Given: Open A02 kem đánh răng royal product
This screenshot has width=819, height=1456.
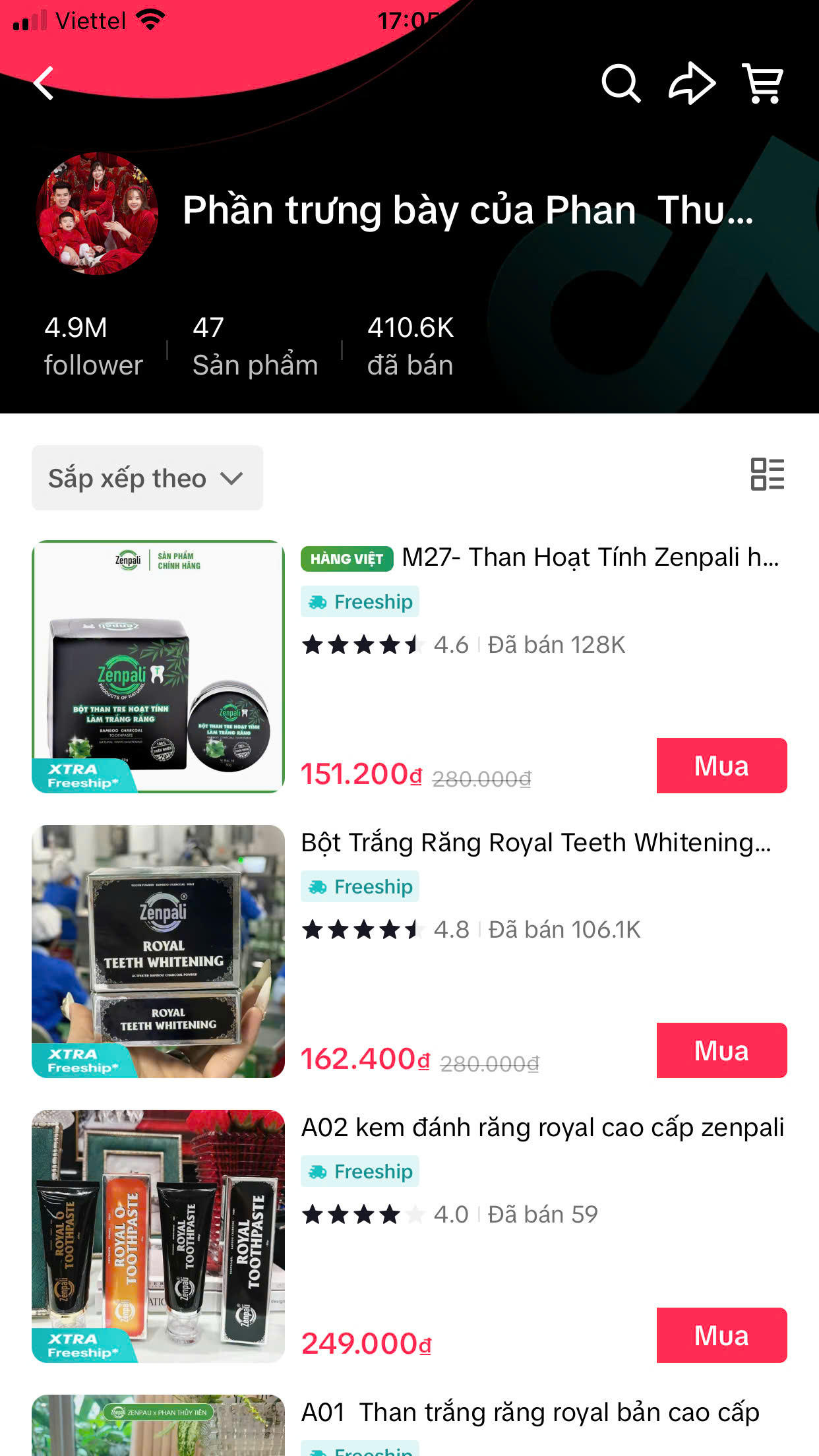Looking at the screenshot, I should pyautogui.click(x=542, y=1128).
